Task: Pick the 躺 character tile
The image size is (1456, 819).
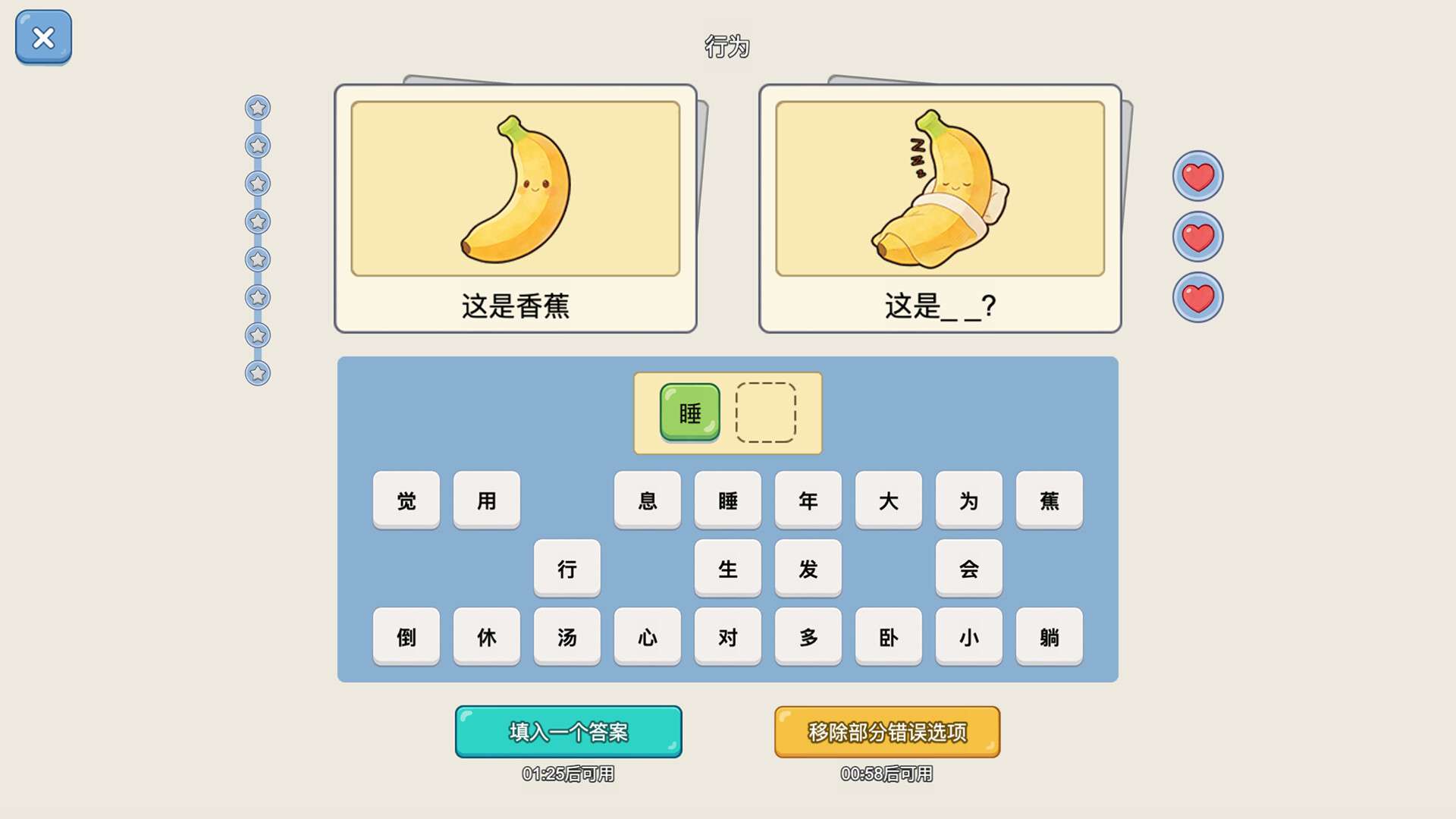Action: (x=1050, y=636)
